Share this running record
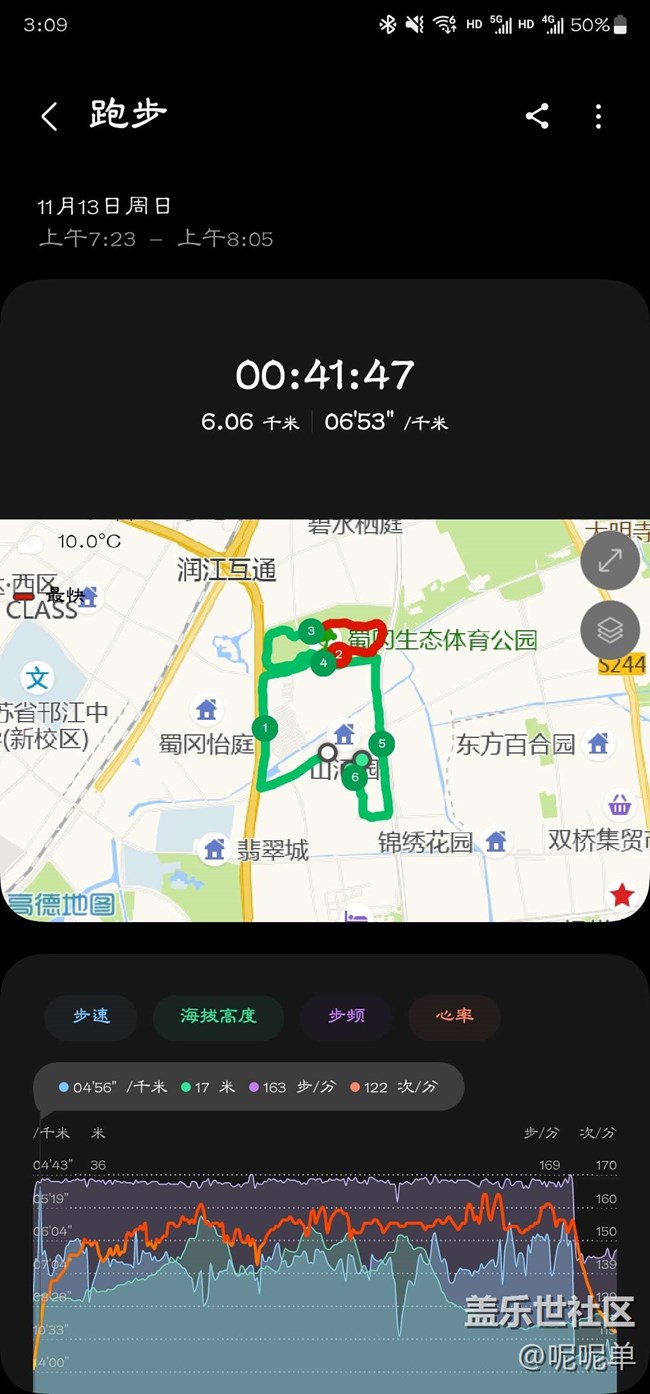The image size is (650, 1394). click(x=537, y=116)
